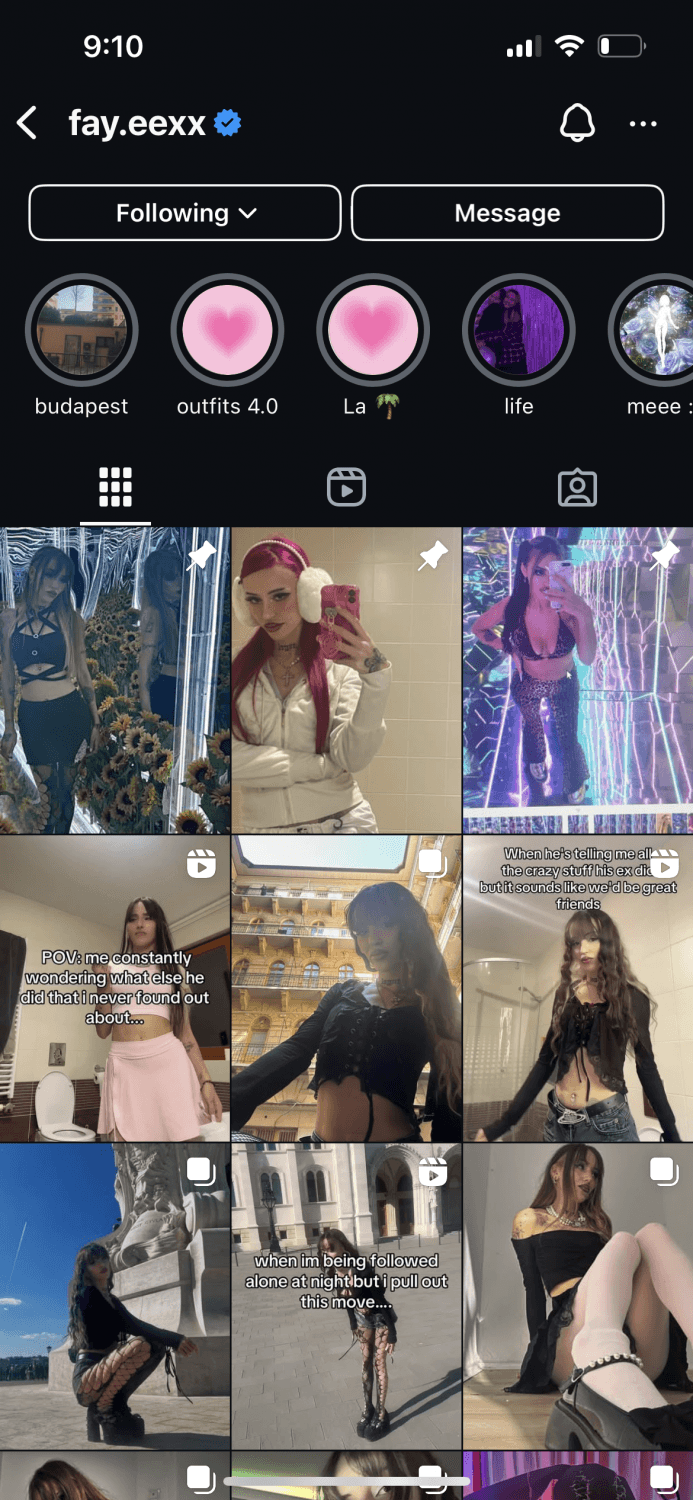693x1500 pixels.
Task: Open the post with white knee socks
Action: point(578,1296)
